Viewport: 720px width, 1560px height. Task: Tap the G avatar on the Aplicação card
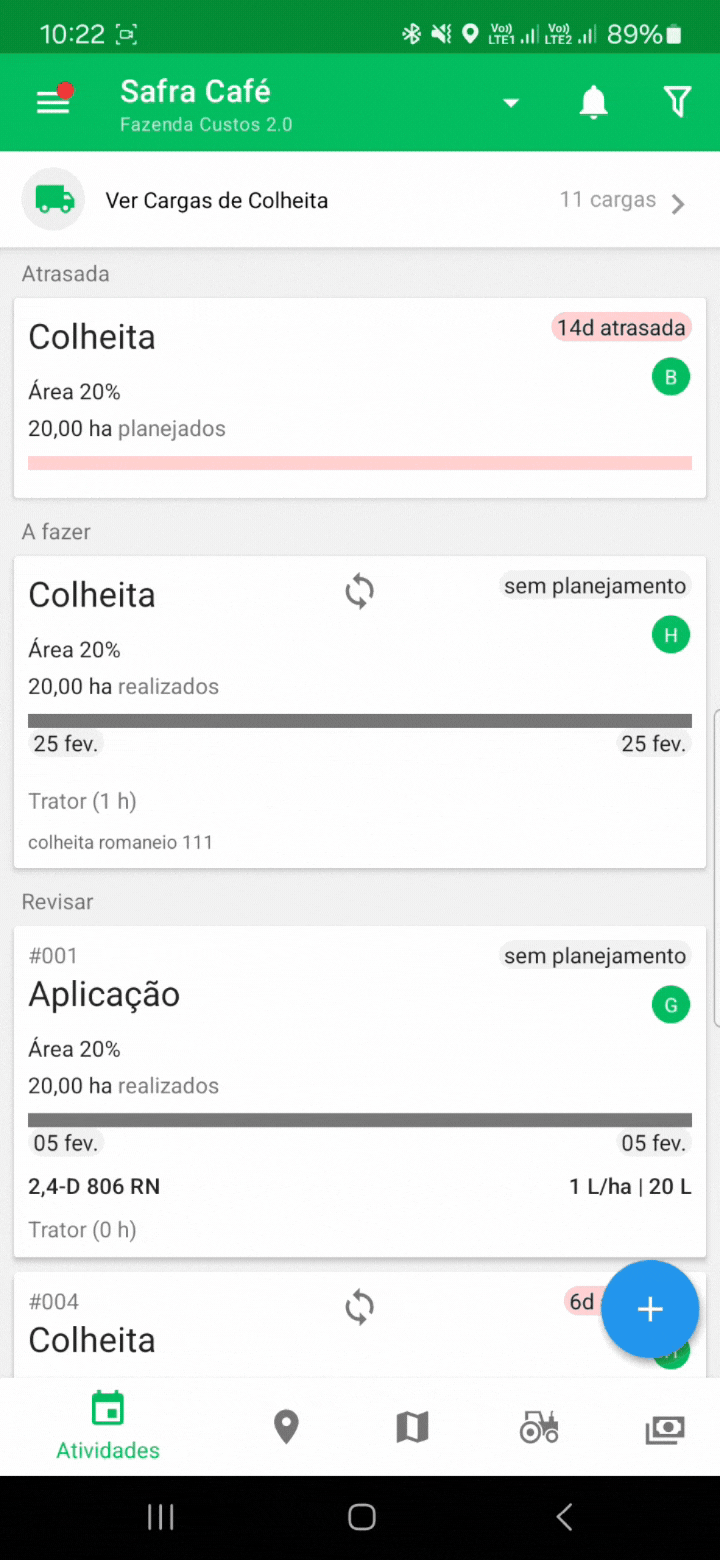tap(671, 1004)
